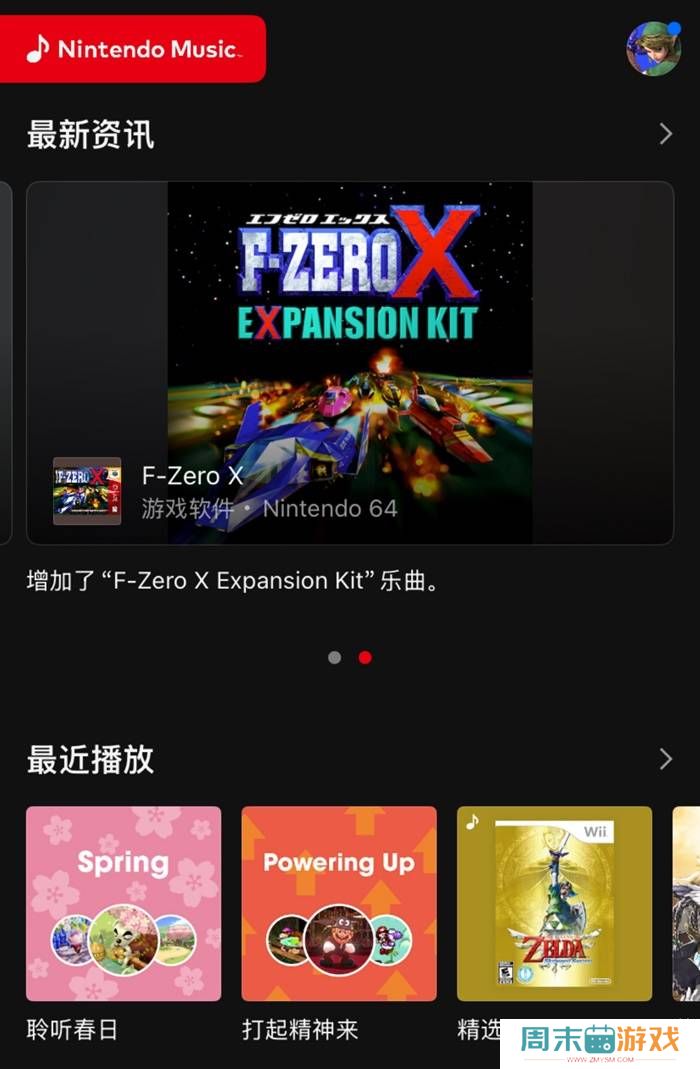
Task: Expand the 最新资讯 section arrow
Action: coord(666,134)
